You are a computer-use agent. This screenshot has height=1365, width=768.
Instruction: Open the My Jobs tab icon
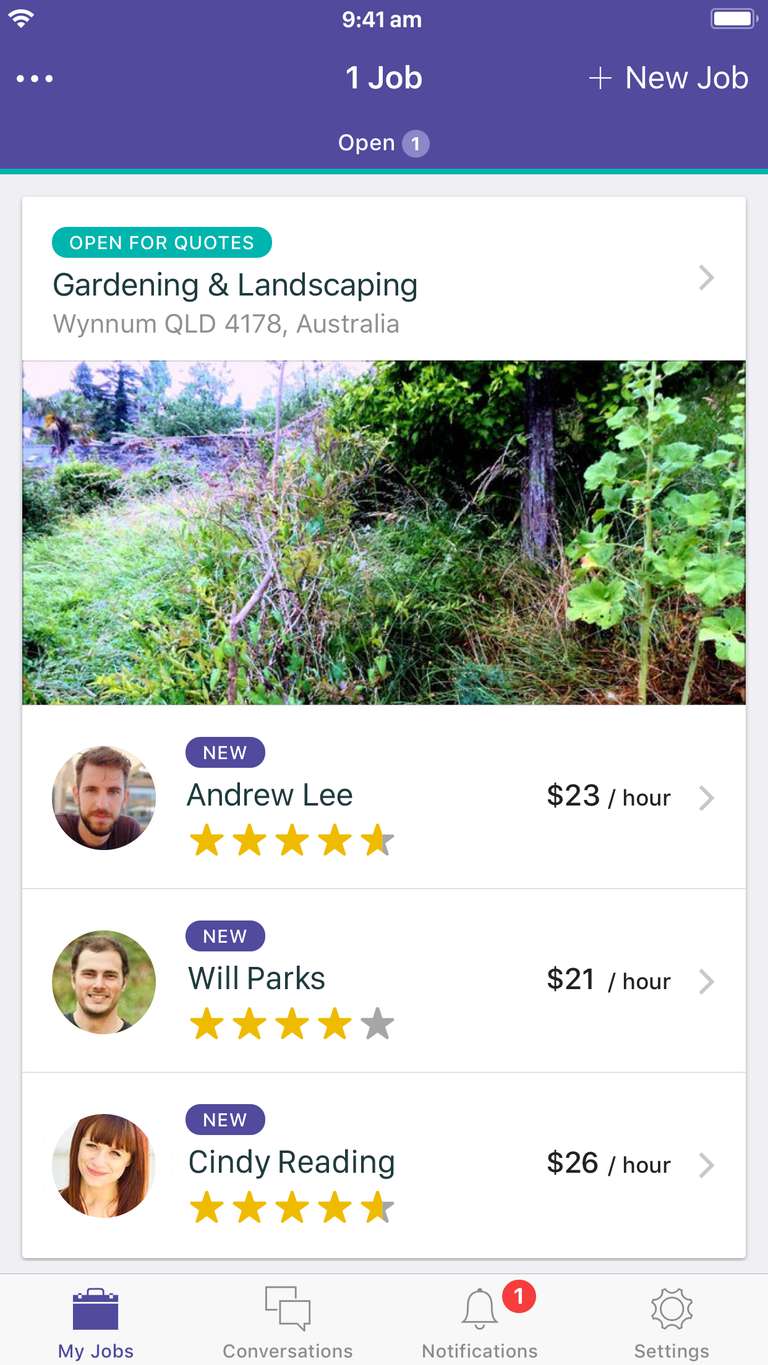tap(95, 1308)
